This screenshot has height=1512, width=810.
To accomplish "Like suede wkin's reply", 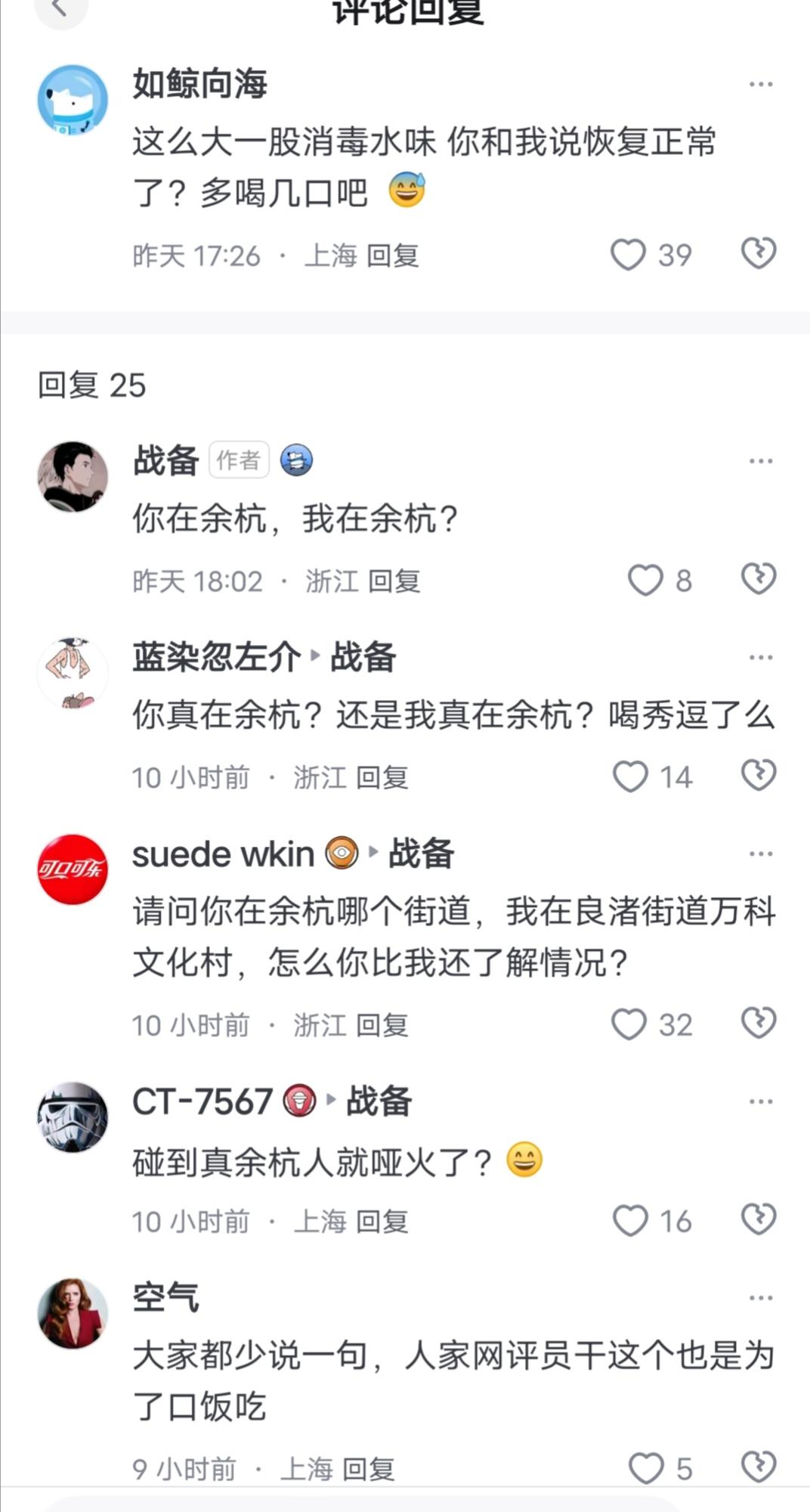I will tap(629, 1024).
